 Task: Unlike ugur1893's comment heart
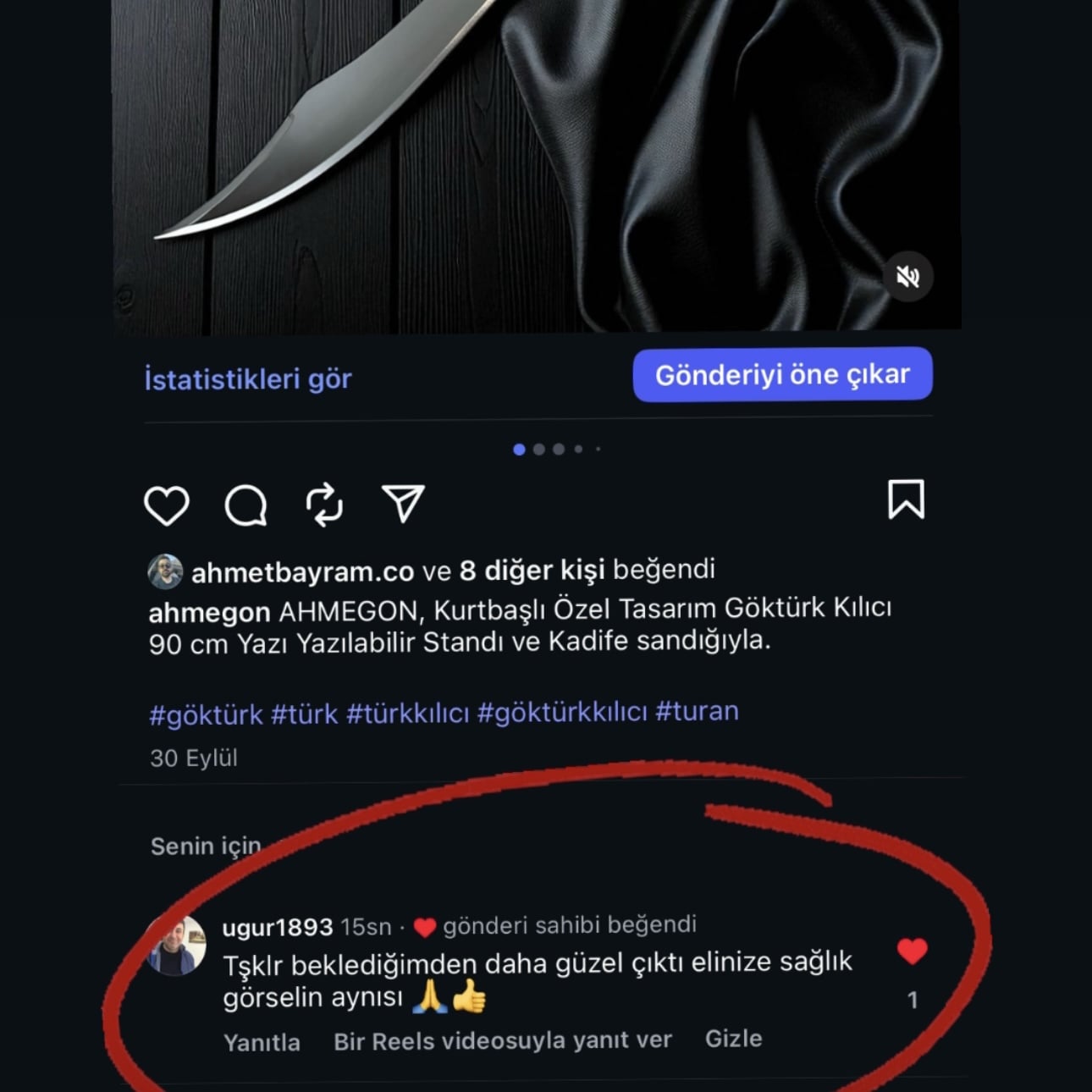pos(913,952)
